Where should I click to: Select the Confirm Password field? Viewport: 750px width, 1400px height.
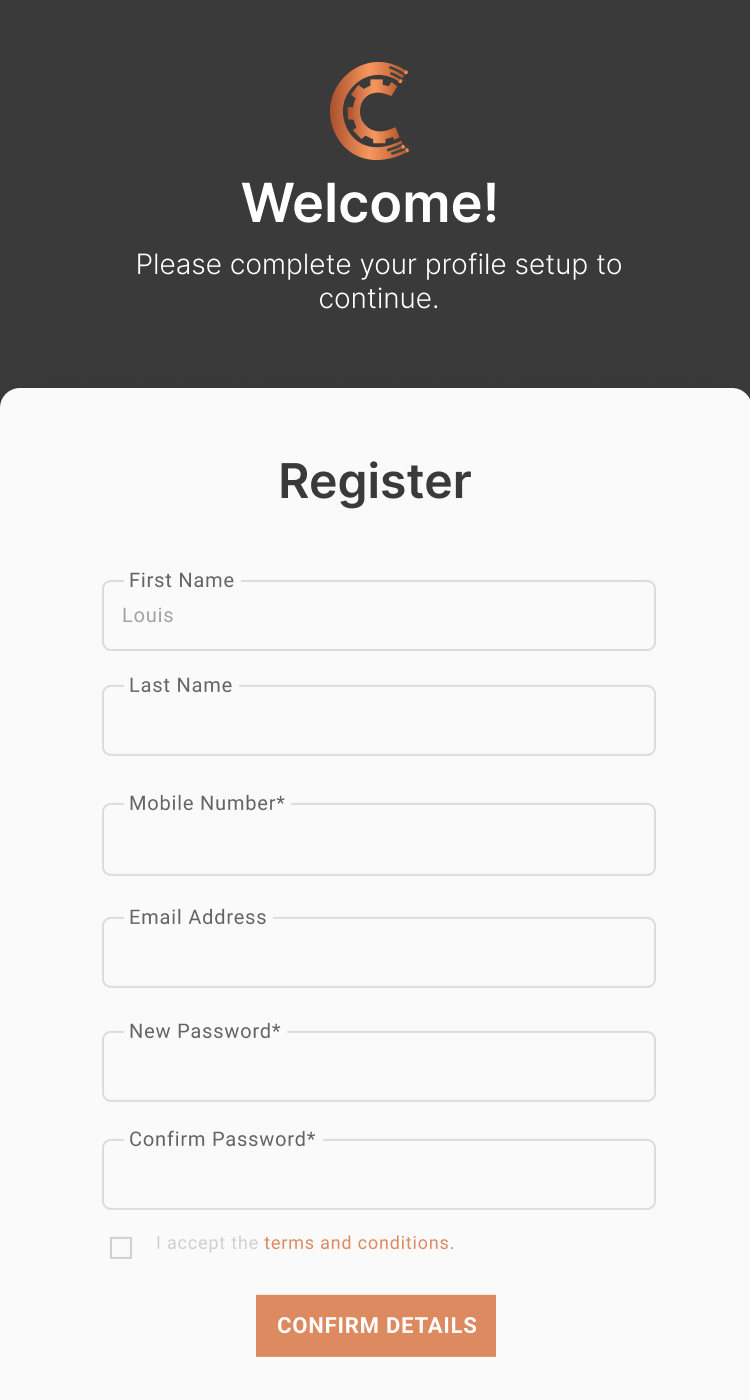click(x=378, y=1175)
